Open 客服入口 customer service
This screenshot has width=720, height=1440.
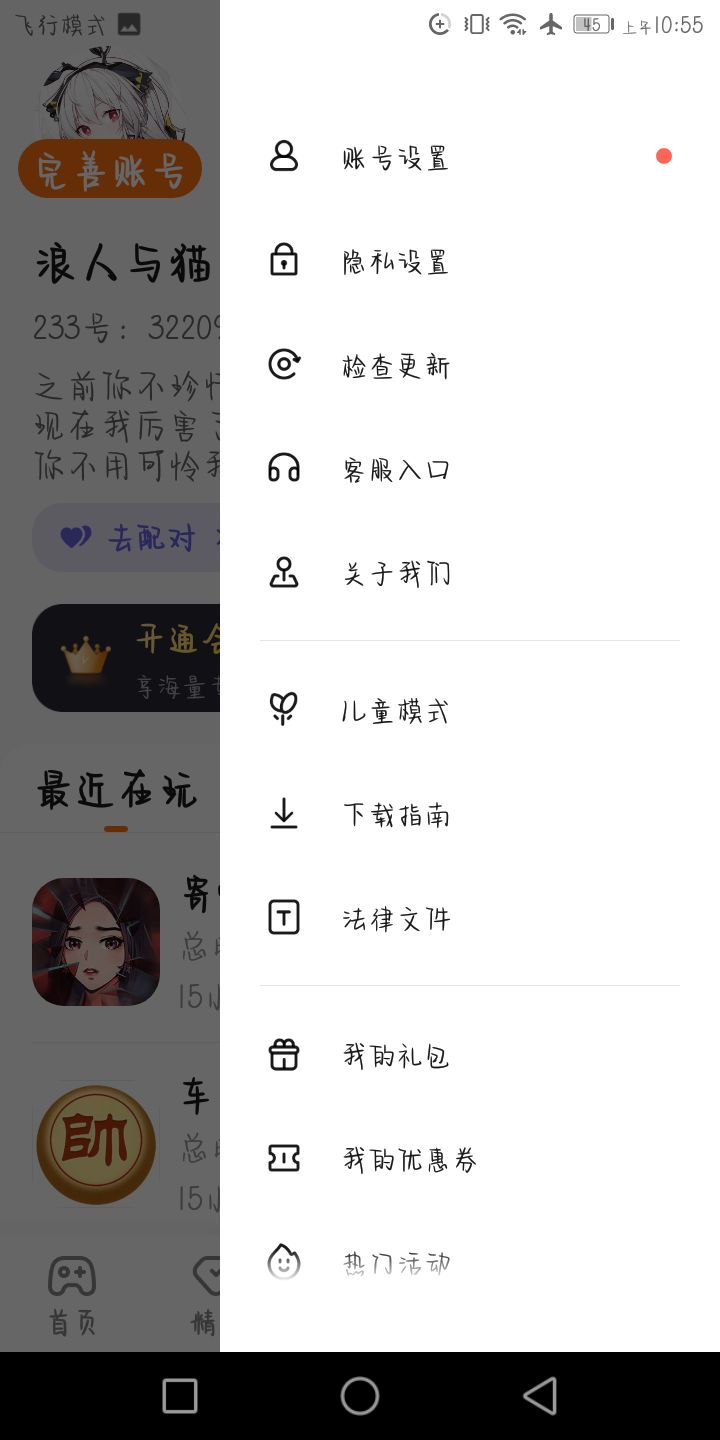tap(396, 470)
